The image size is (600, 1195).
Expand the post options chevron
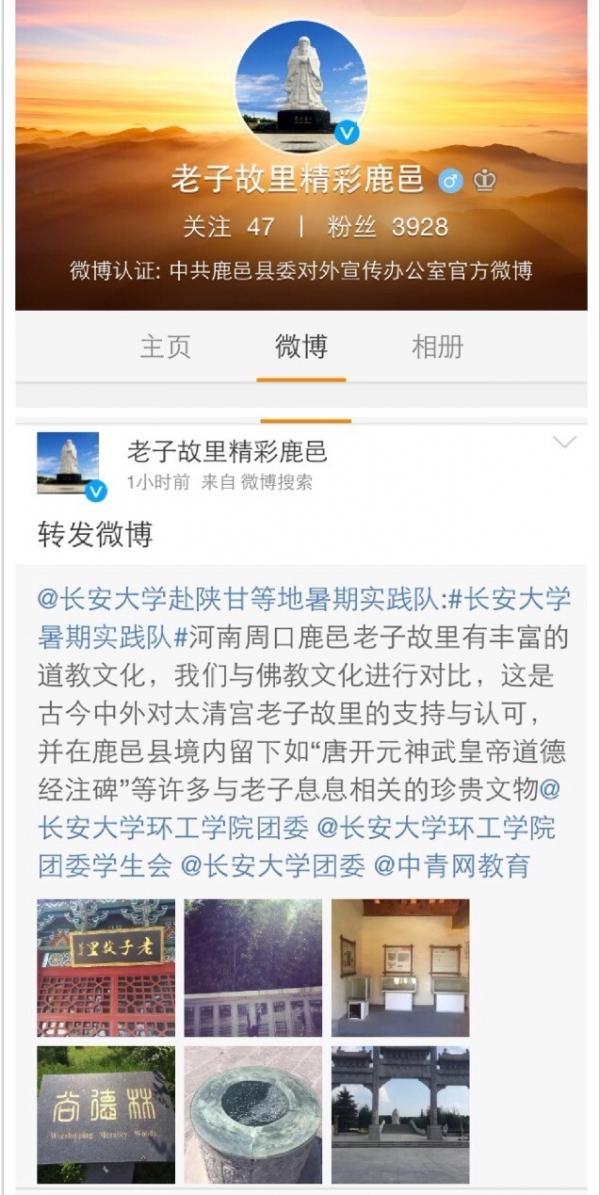point(564,442)
